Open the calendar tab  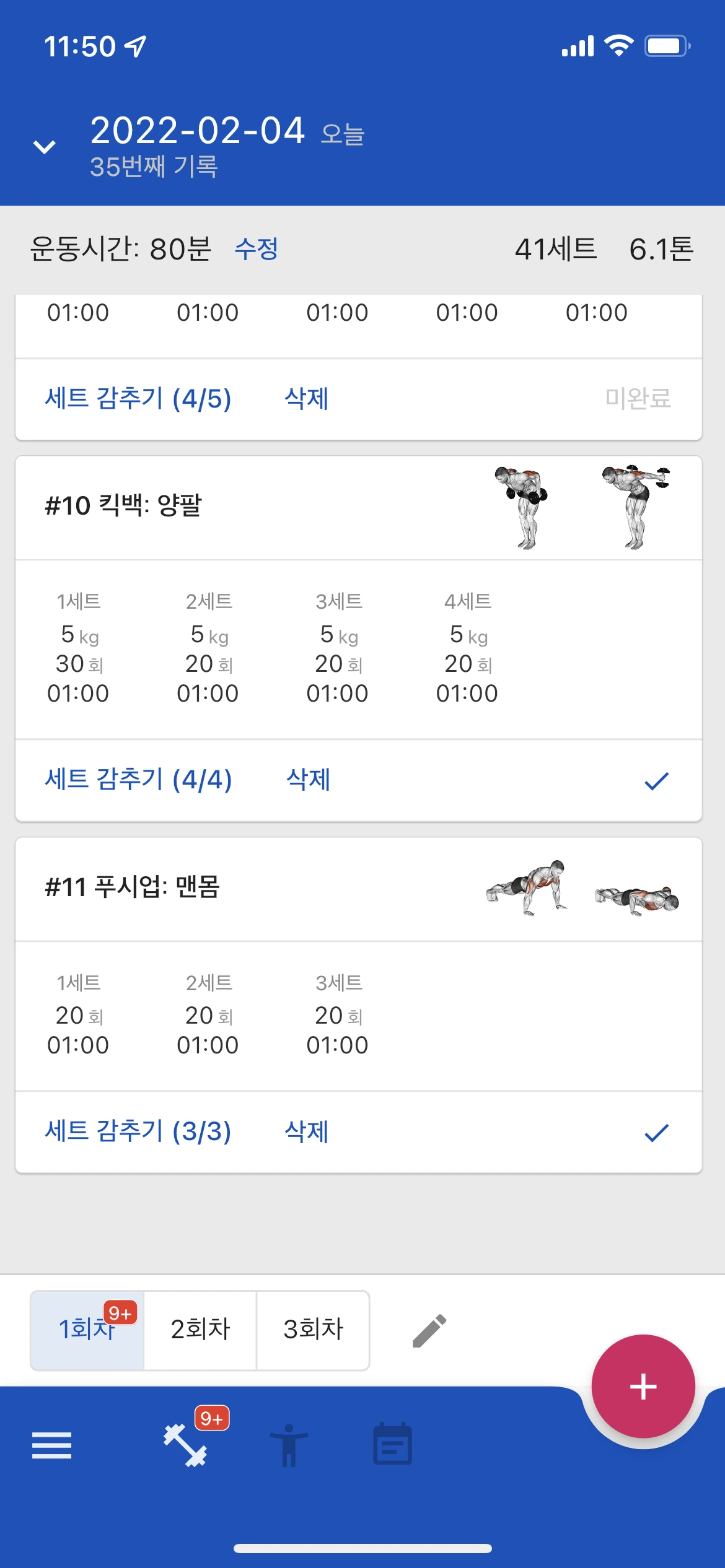pyautogui.click(x=392, y=1444)
